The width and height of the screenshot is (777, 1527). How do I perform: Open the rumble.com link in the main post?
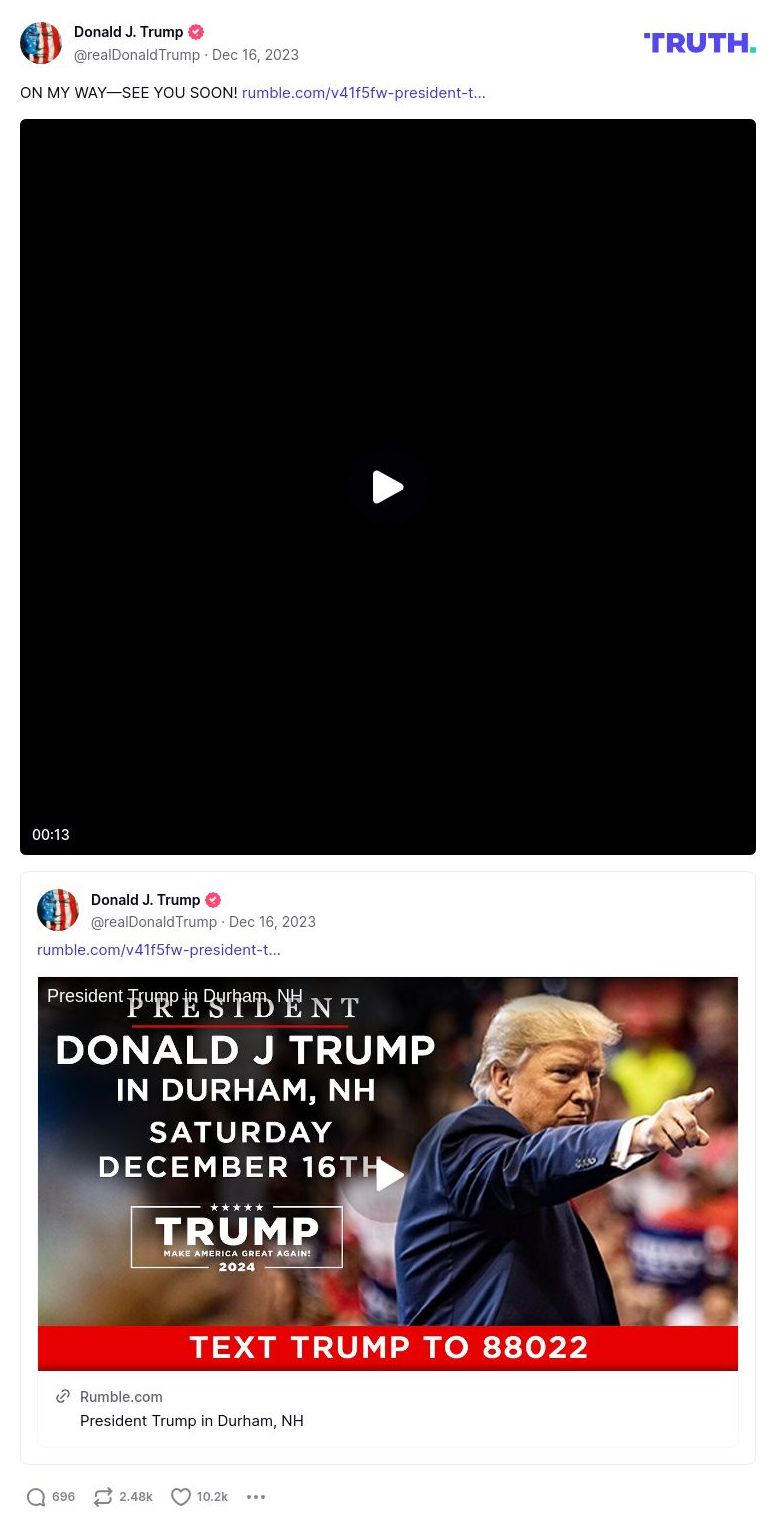pyautogui.click(x=364, y=92)
